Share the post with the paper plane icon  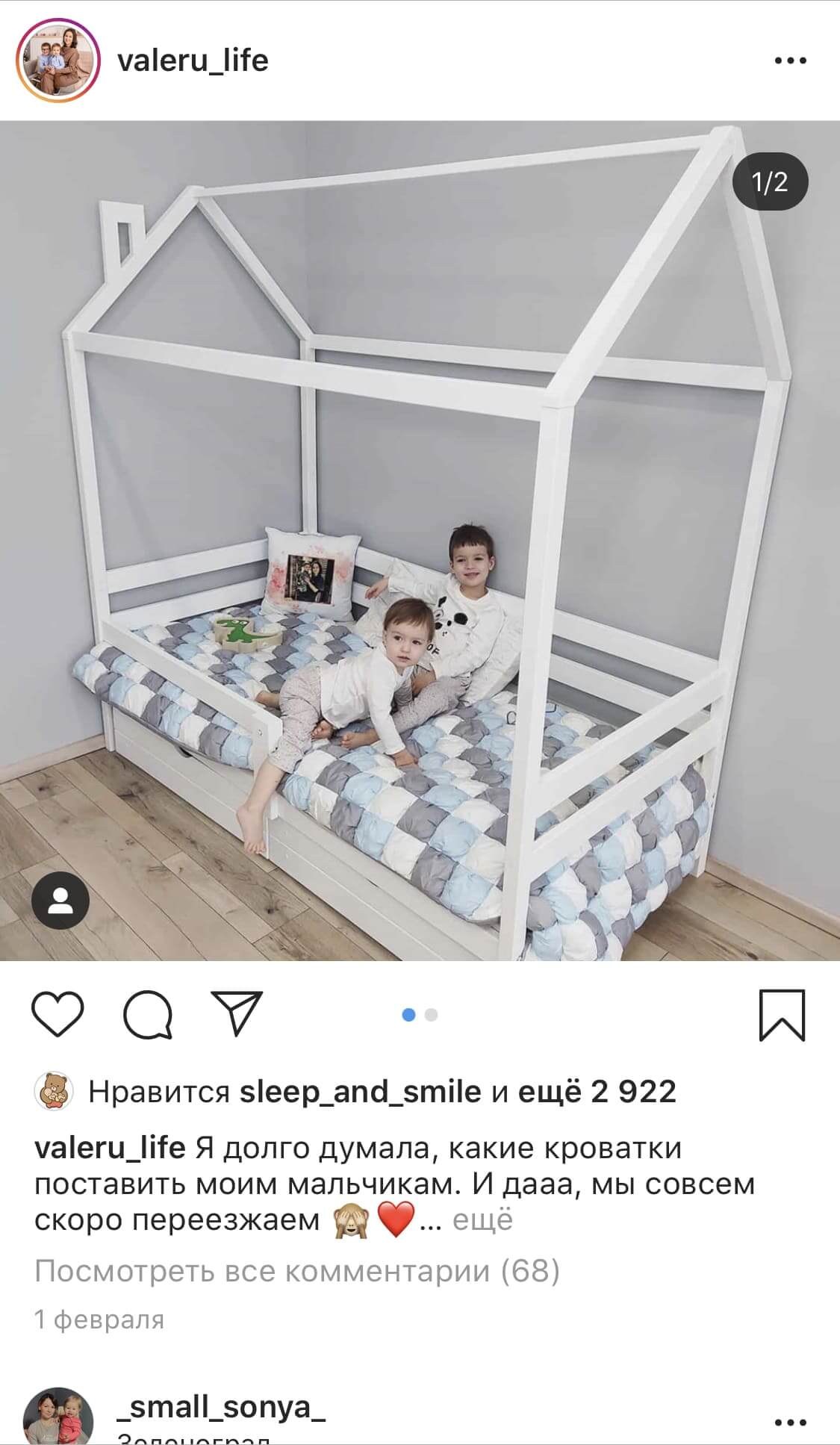(237, 1013)
